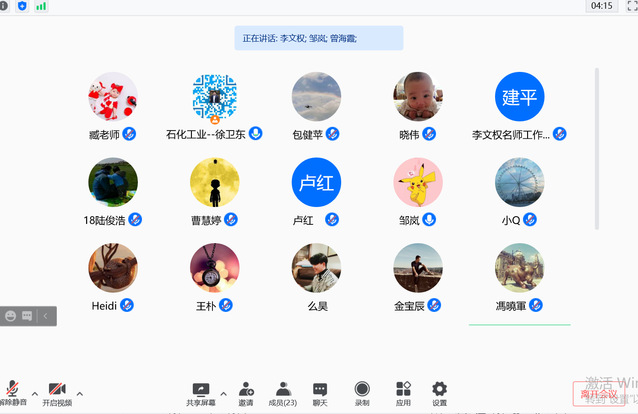
Task: Open the 成员(23) participants list
Action: [283, 392]
